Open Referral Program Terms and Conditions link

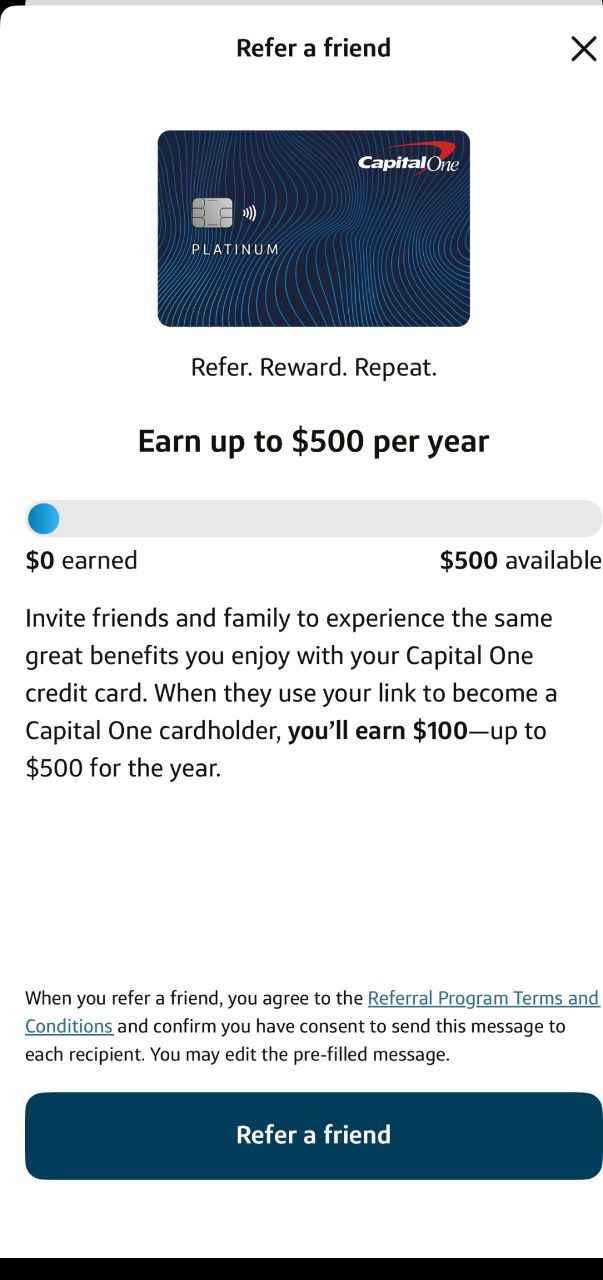click(482, 998)
